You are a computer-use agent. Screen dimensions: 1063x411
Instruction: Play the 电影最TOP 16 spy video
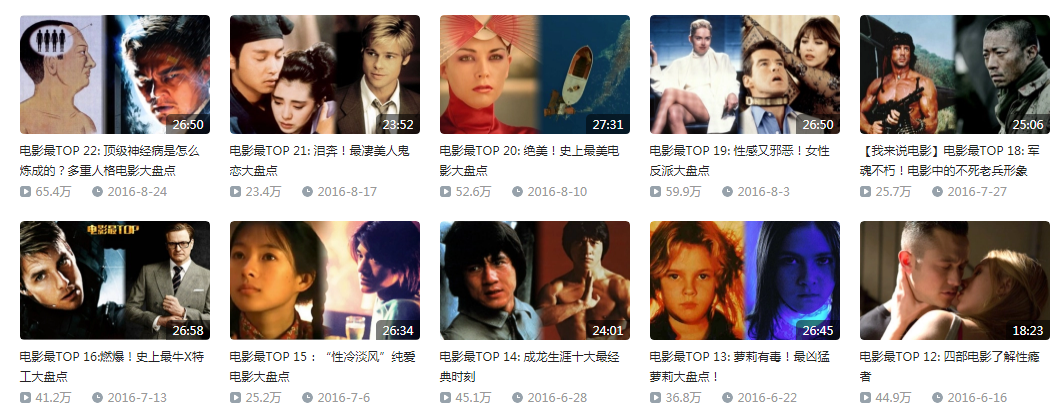point(115,280)
